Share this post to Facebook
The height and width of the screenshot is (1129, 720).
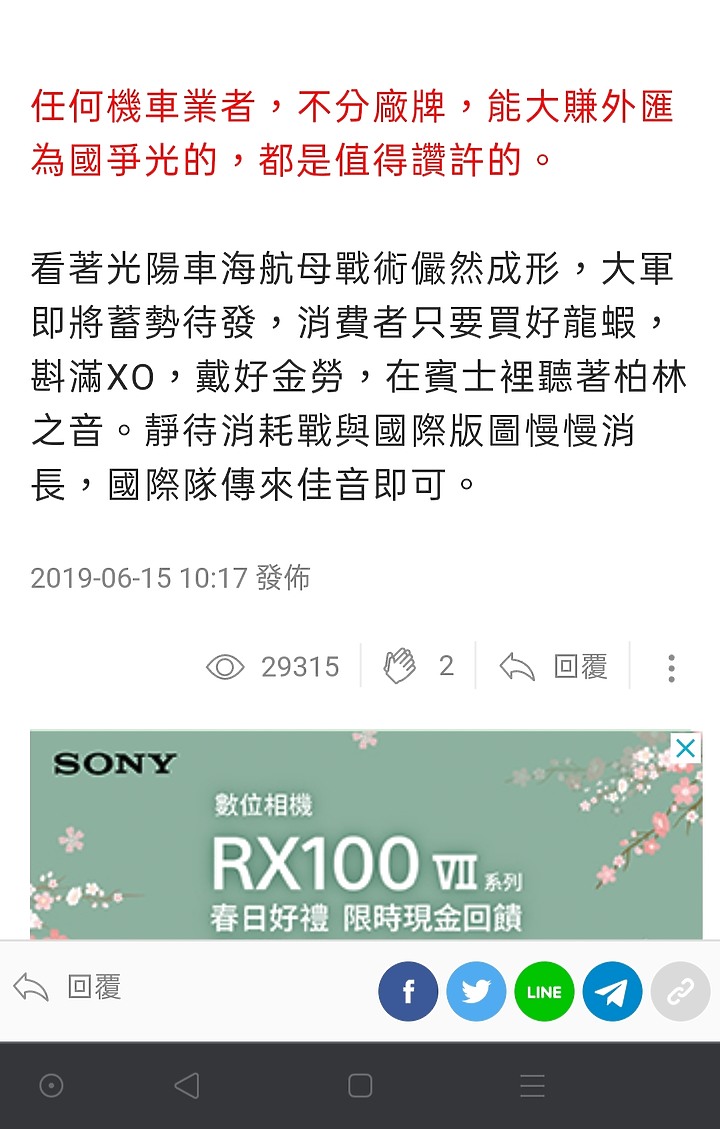(408, 991)
